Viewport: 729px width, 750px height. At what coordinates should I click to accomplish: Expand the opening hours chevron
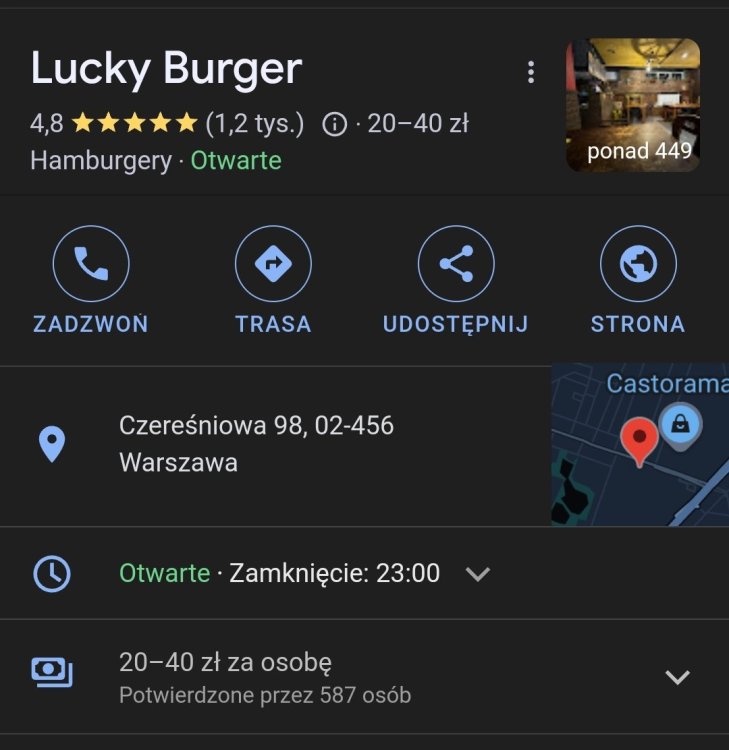477,573
